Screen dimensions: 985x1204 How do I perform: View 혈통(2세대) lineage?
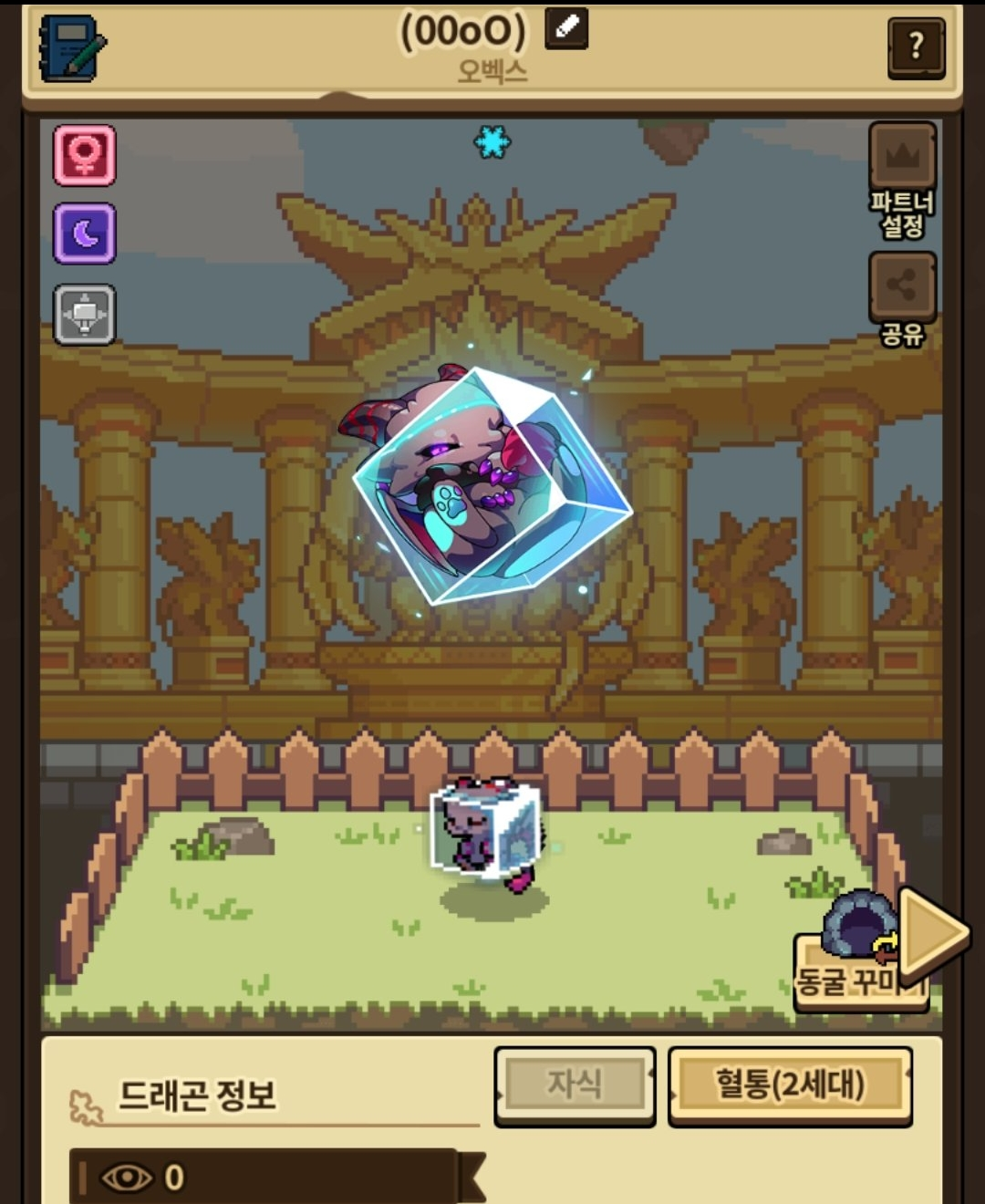[x=790, y=1085]
